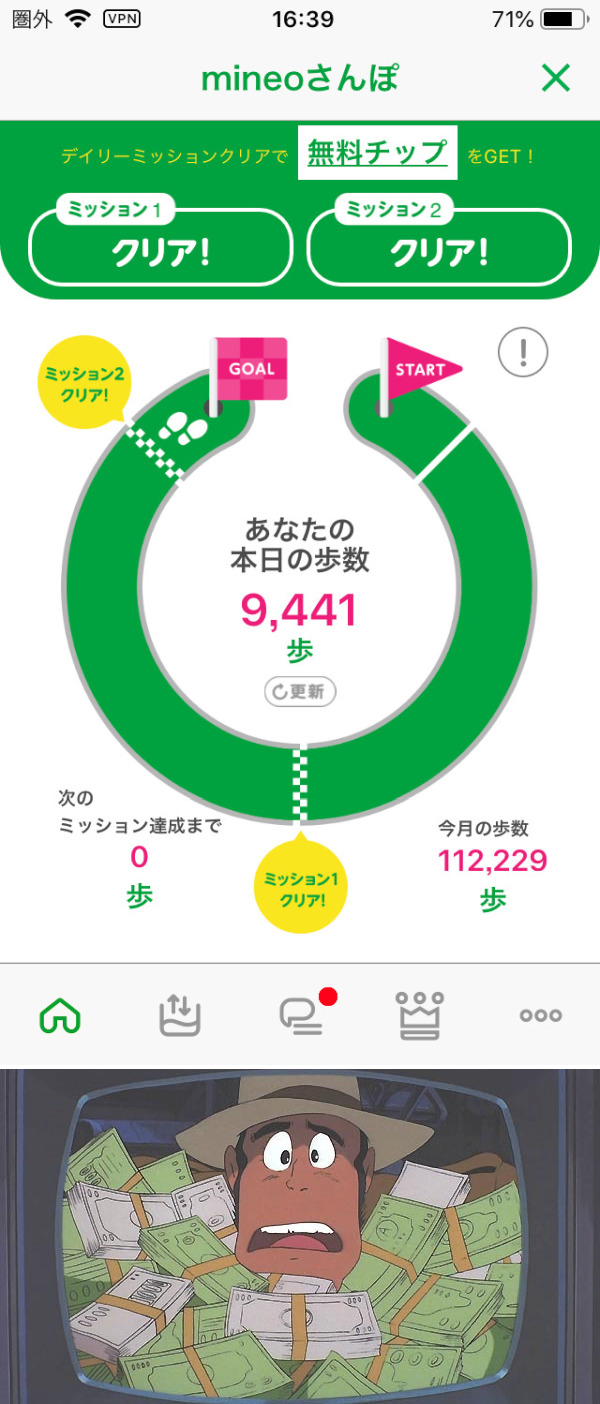
Task: Switch to the crown ranking tab
Action: coord(420,1016)
